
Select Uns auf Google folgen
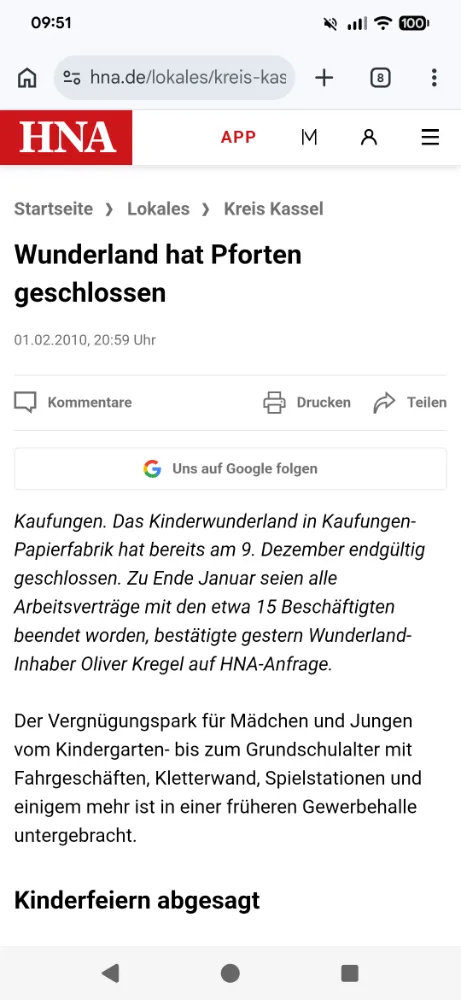[x=230, y=469]
